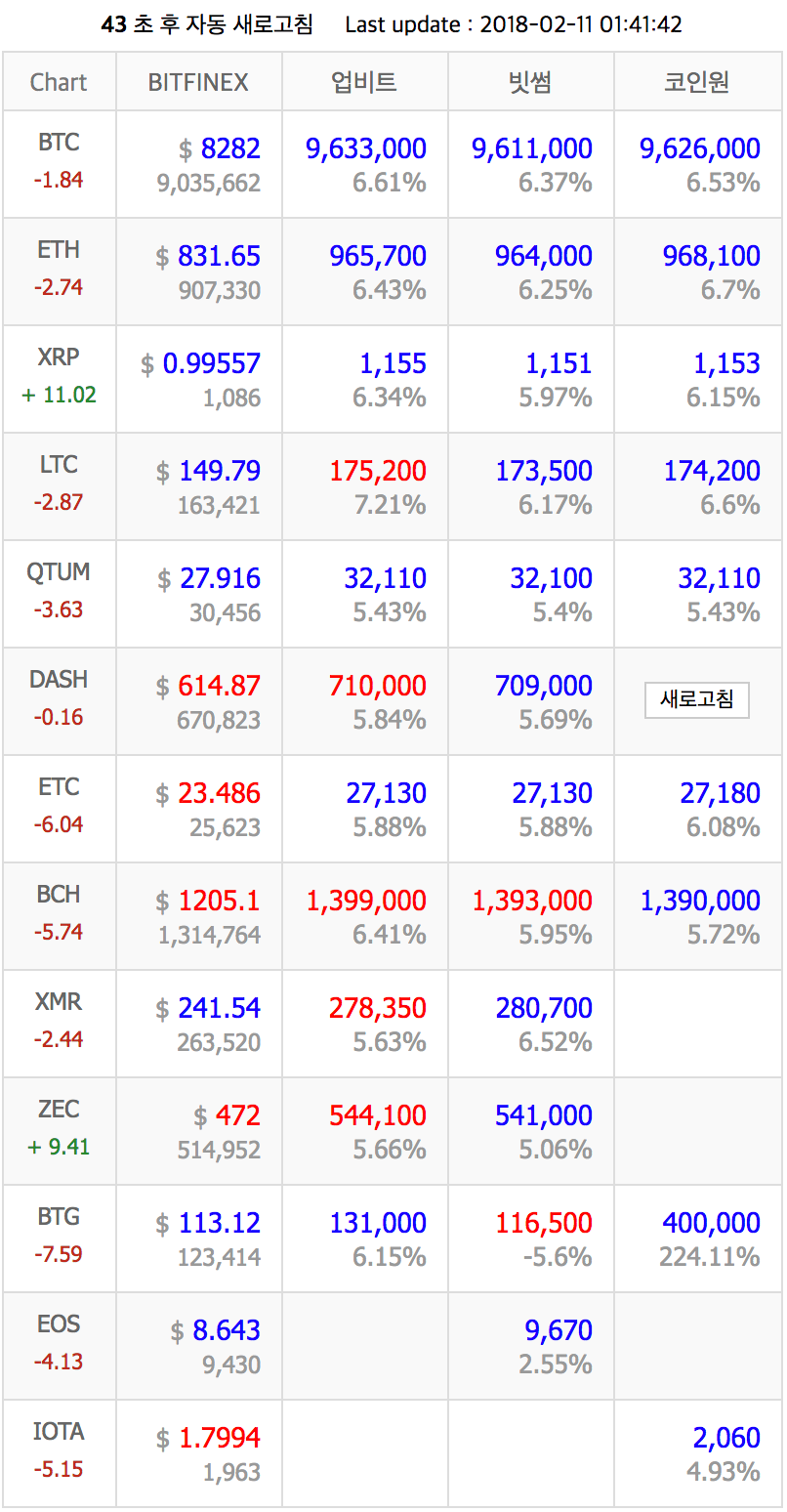Click the BITFINEX column header

(x=198, y=81)
